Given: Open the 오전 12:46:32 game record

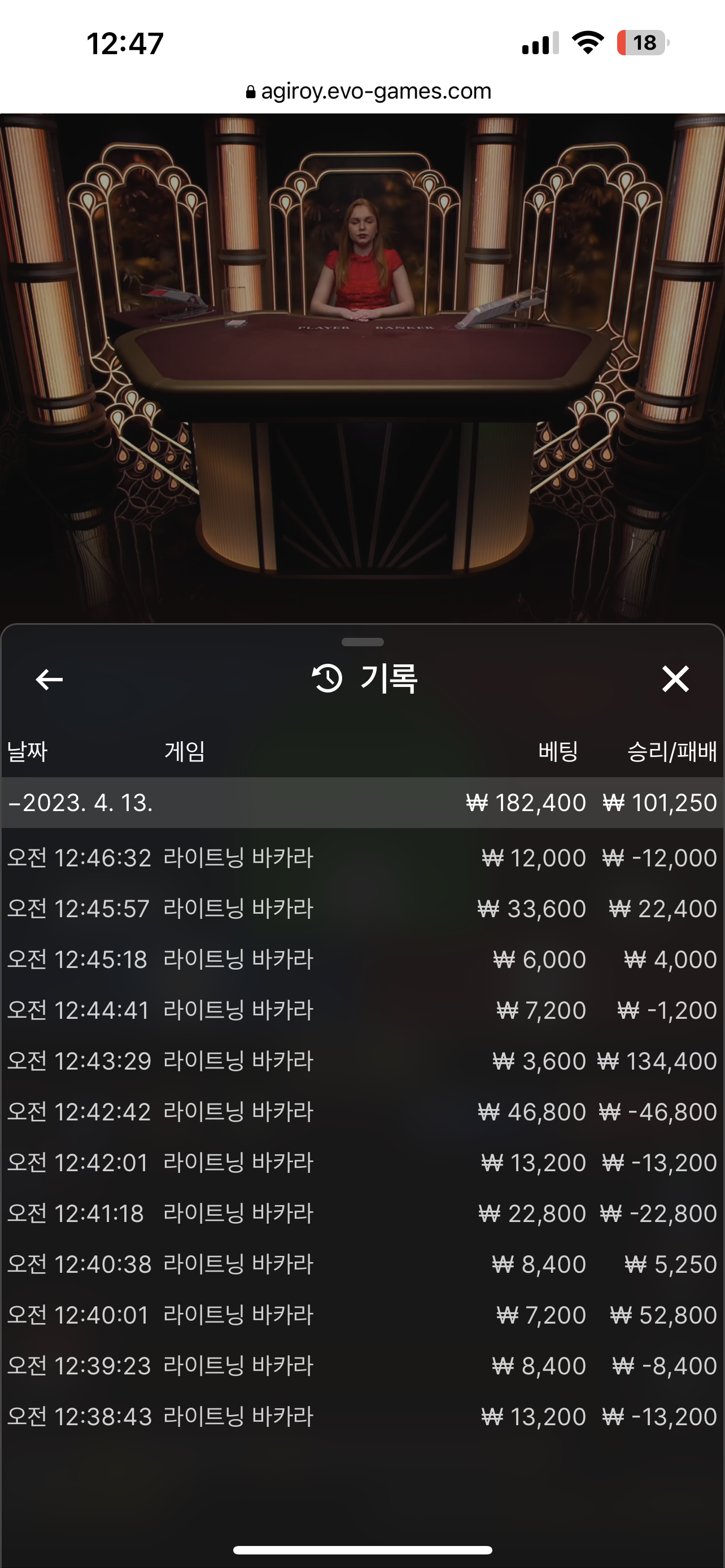Looking at the screenshot, I should coord(362,857).
